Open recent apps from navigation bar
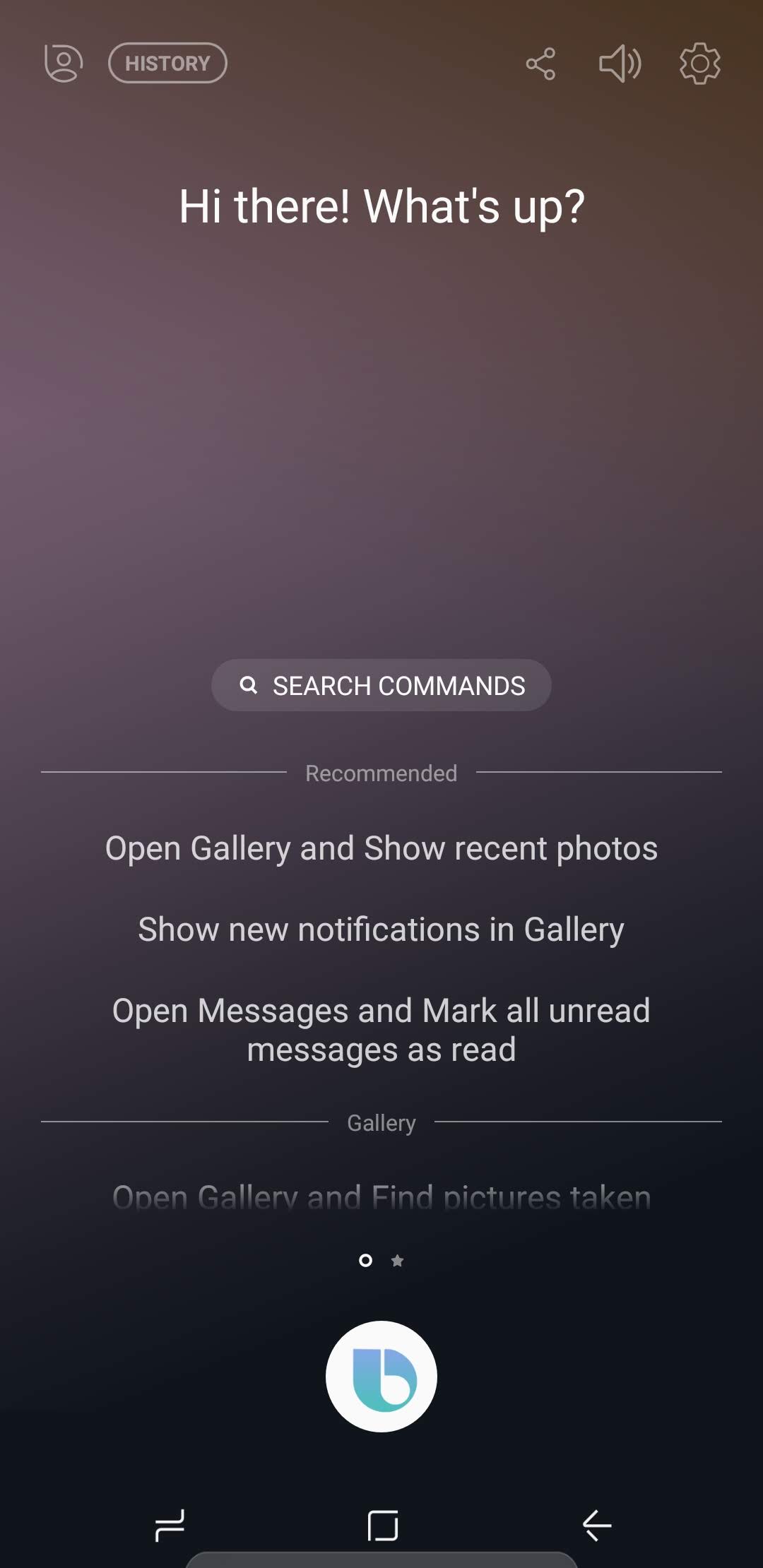Viewport: 763px width, 1568px height. click(x=170, y=1526)
